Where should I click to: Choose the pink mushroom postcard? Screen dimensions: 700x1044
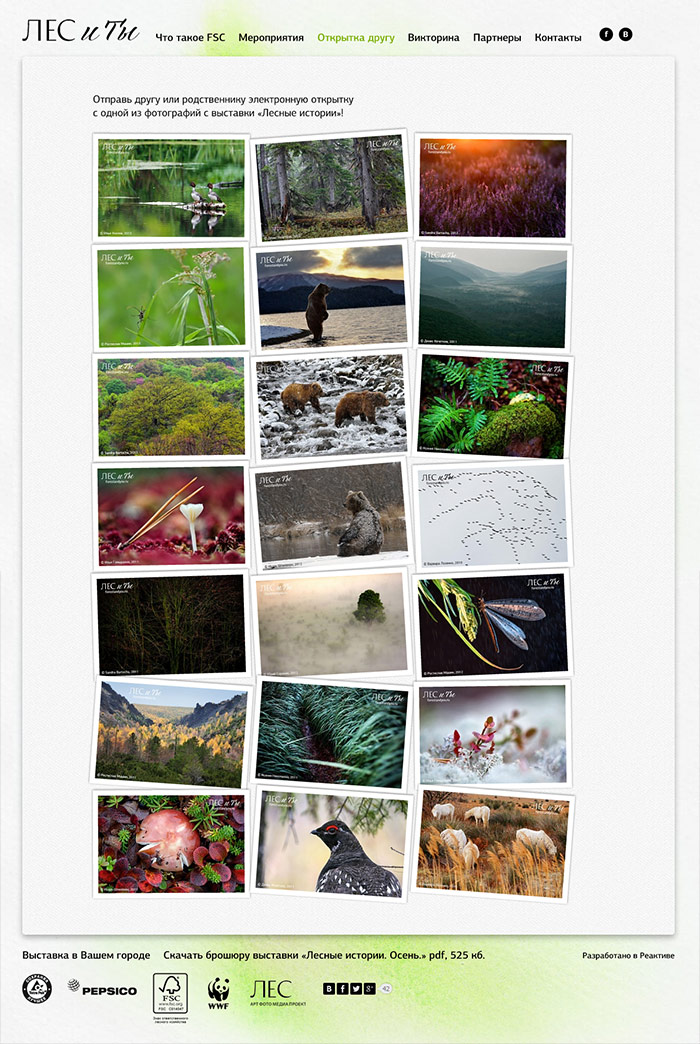click(171, 843)
